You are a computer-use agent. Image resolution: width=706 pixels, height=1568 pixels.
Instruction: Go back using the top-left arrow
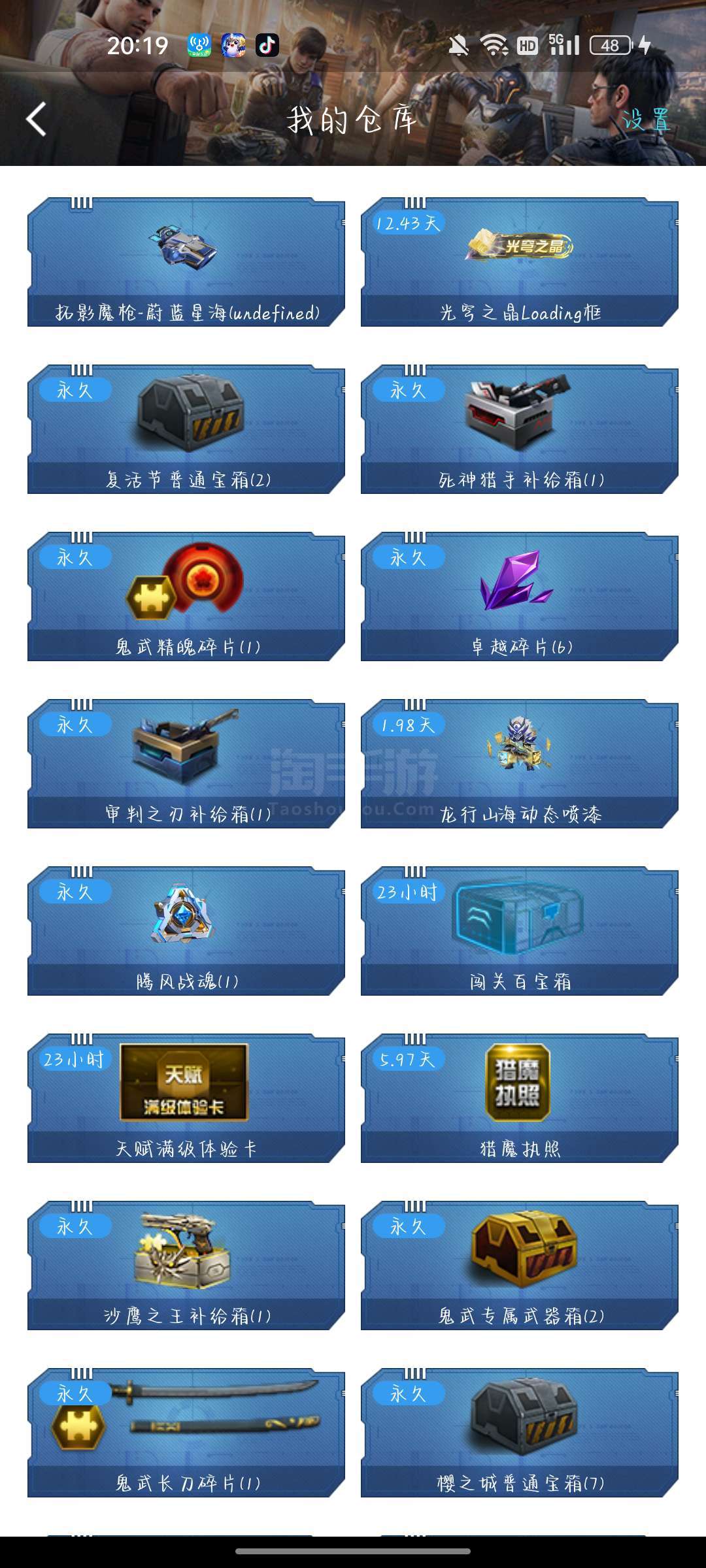tap(37, 120)
